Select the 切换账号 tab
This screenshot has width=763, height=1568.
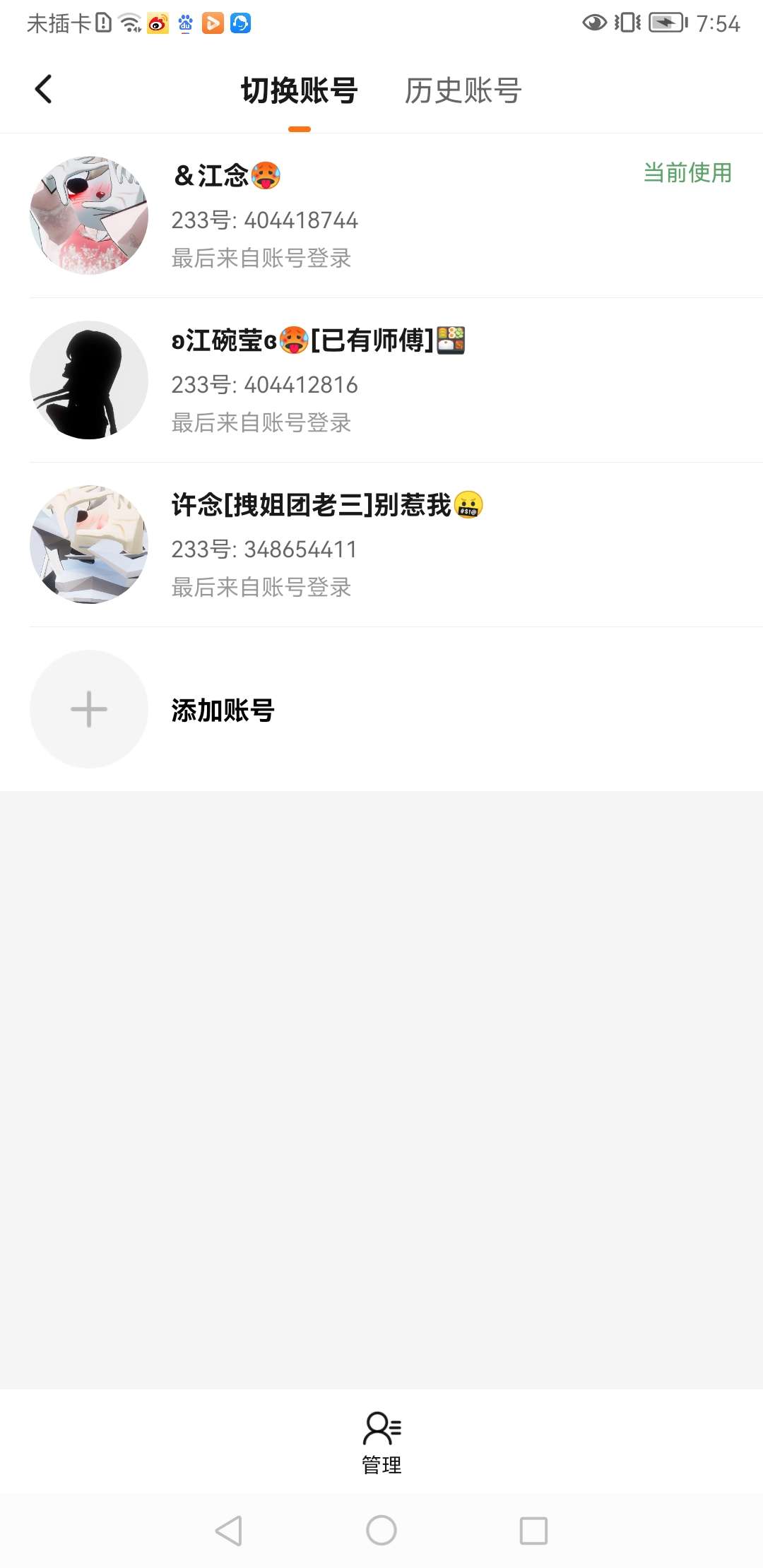click(300, 91)
